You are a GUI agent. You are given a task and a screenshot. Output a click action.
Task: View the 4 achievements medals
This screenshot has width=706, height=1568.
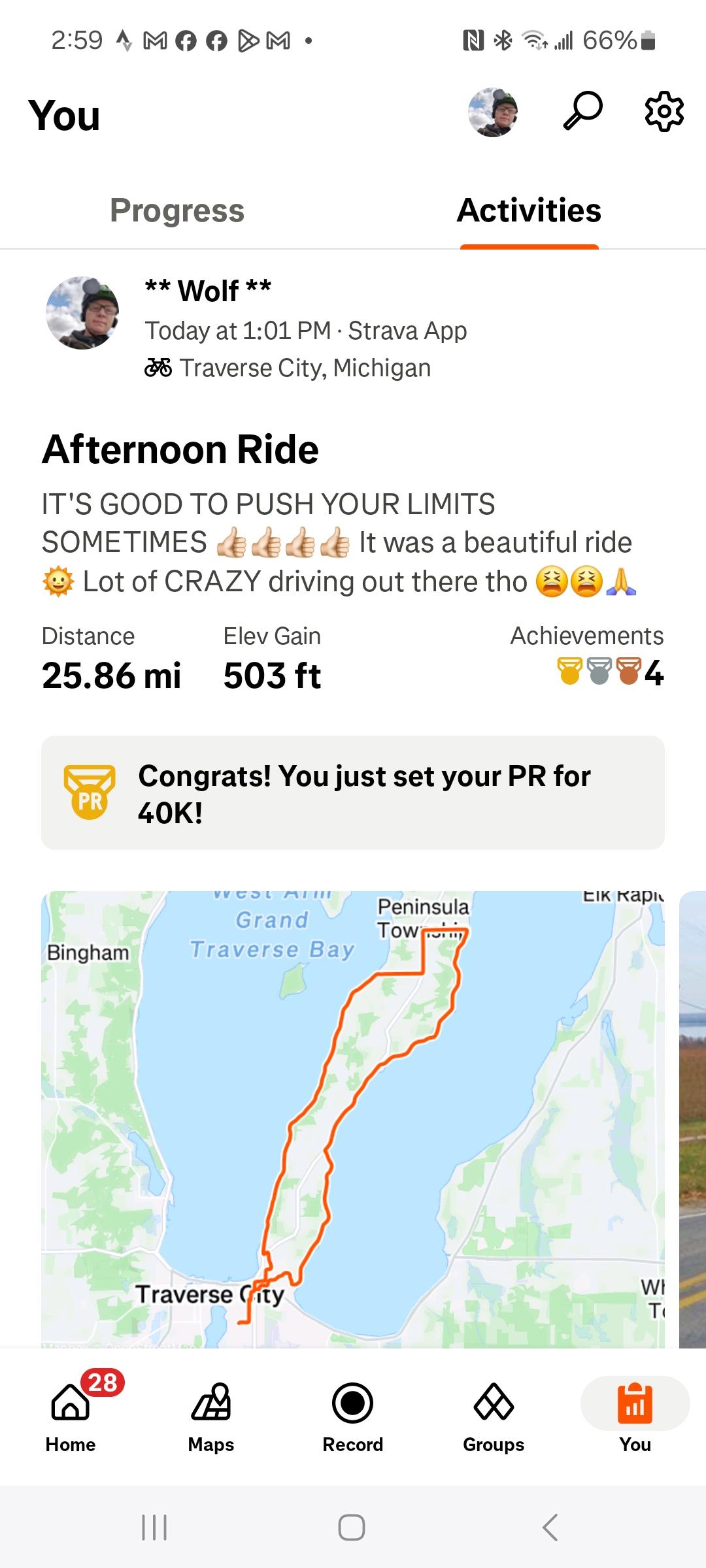point(609,672)
